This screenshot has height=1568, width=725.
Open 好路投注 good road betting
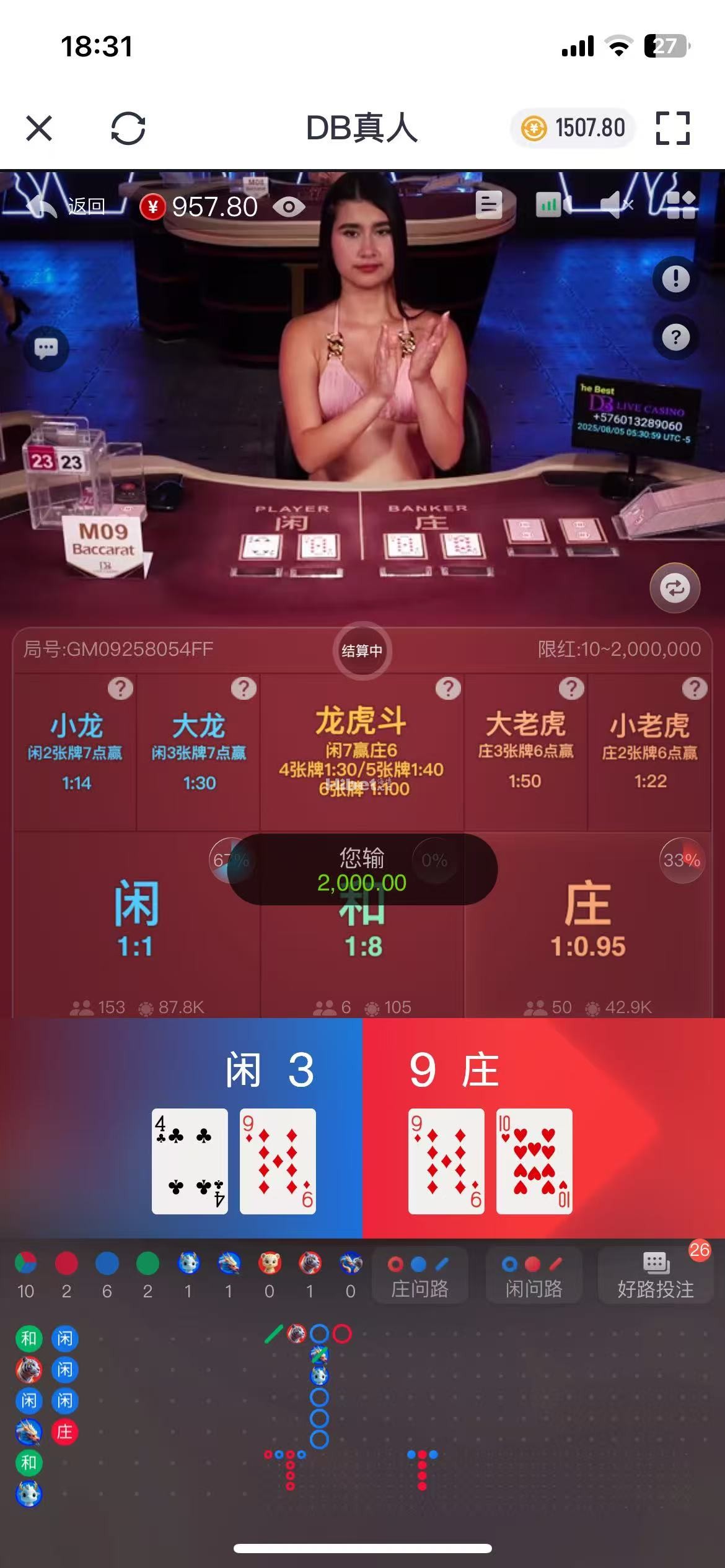coord(655,1276)
